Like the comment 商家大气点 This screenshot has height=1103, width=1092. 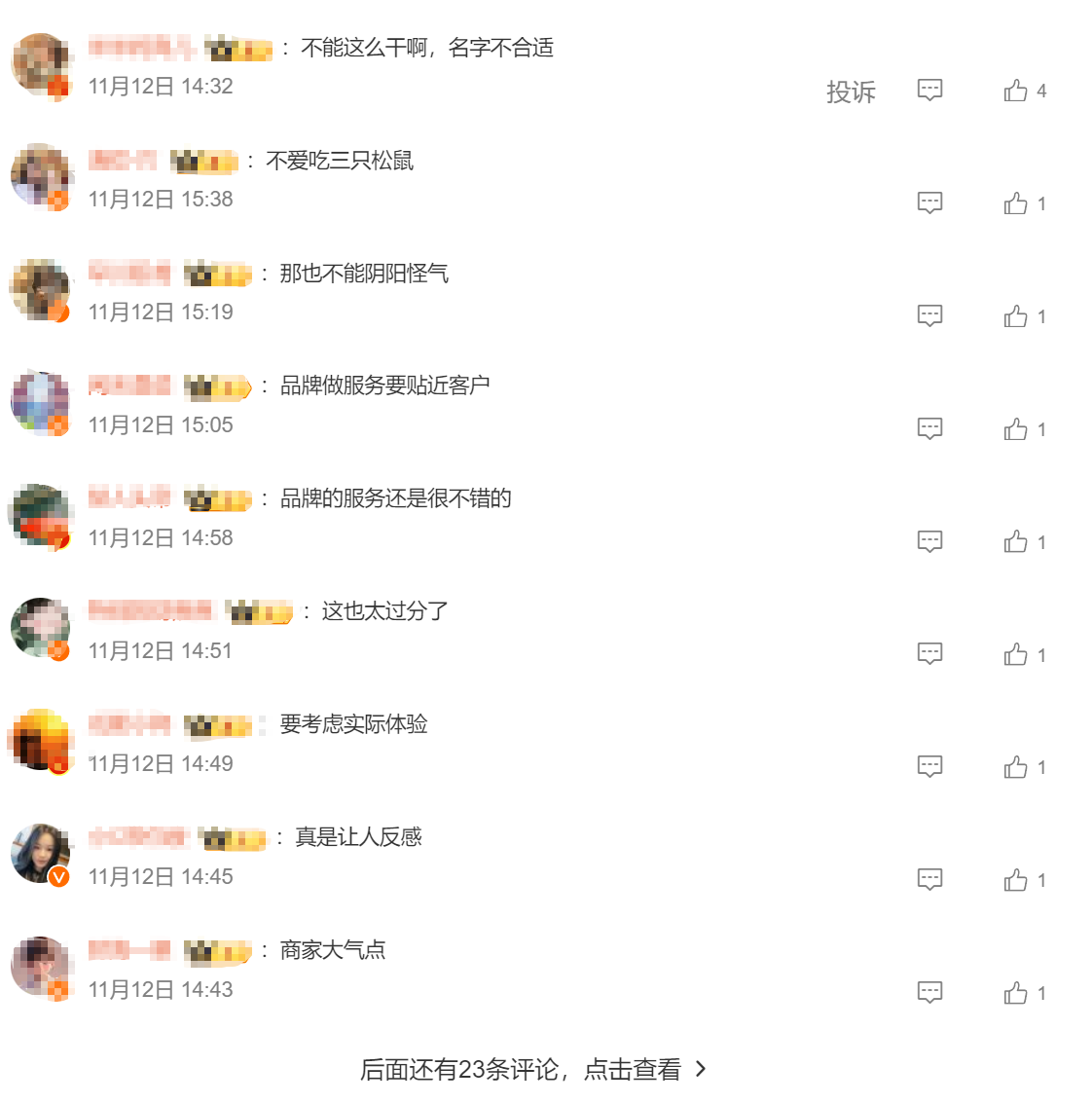(x=1016, y=993)
